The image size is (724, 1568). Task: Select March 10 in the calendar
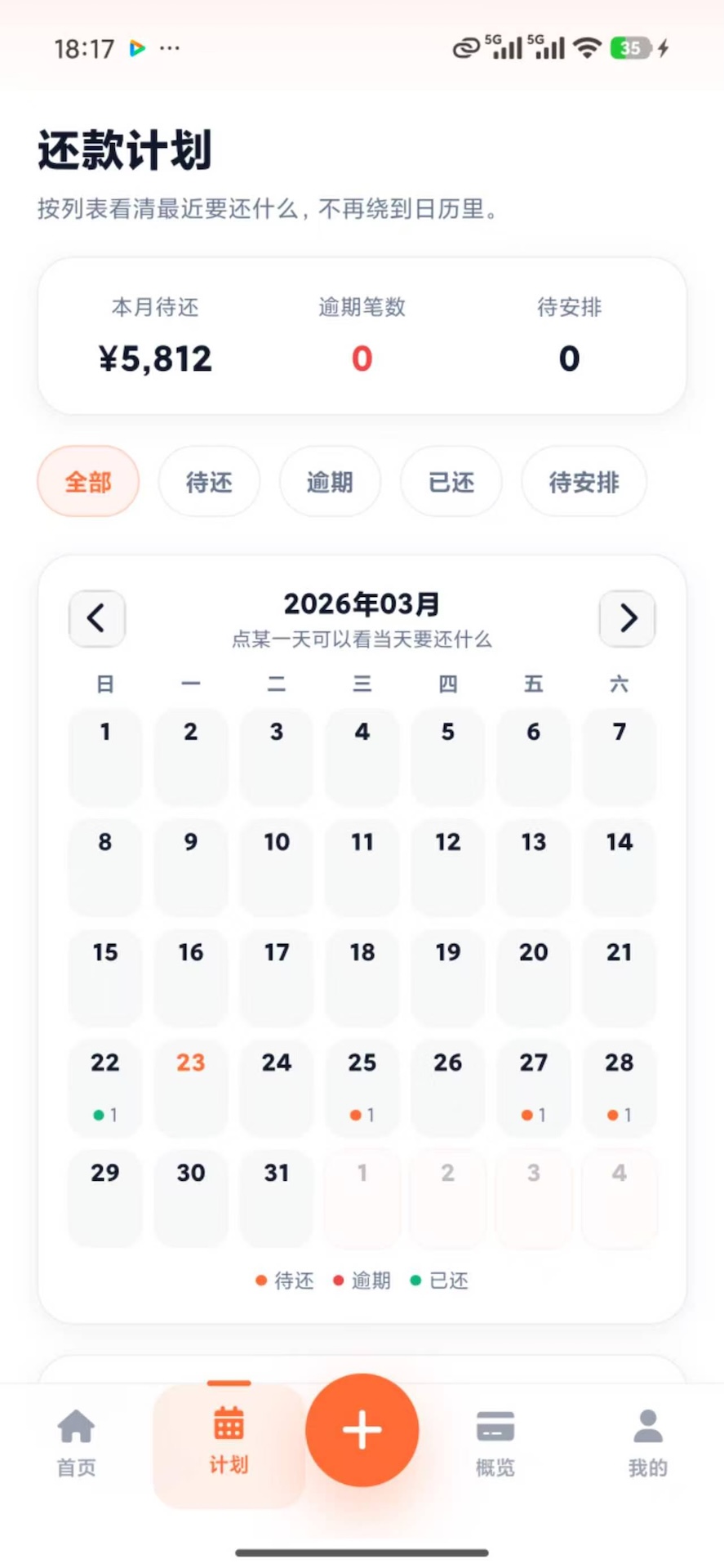pyautogui.click(x=277, y=866)
